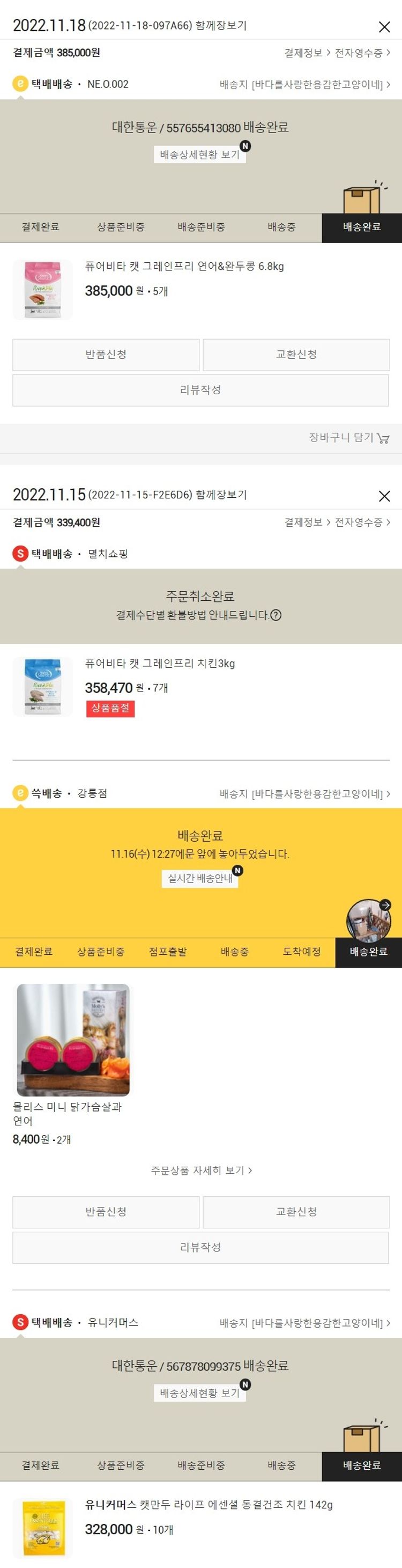Open 주문상품 자세히 보기
This screenshot has width=402, height=1568.
point(200,1170)
